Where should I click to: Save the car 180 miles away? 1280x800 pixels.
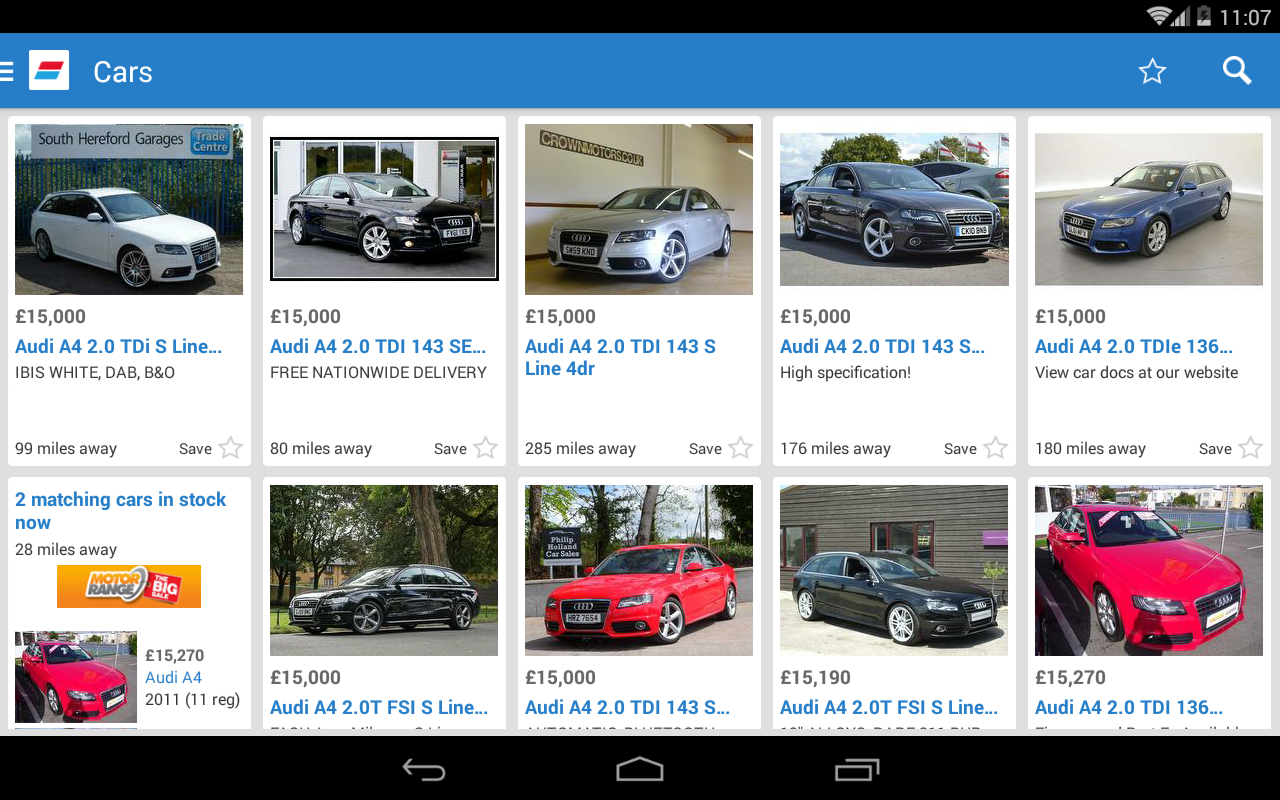coord(1231,448)
